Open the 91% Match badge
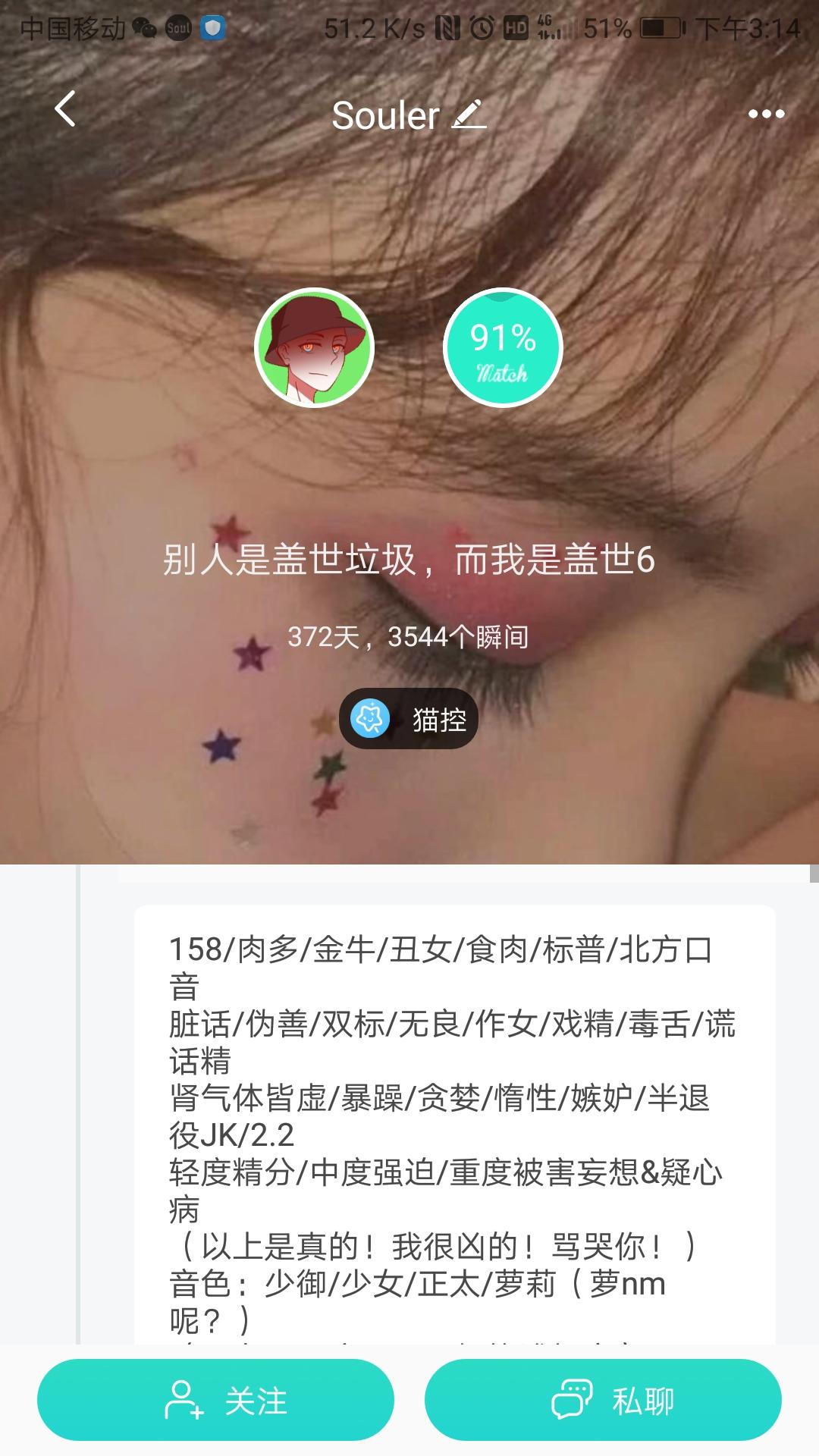The height and width of the screenshot is (1456, 819). coord(503,348)
